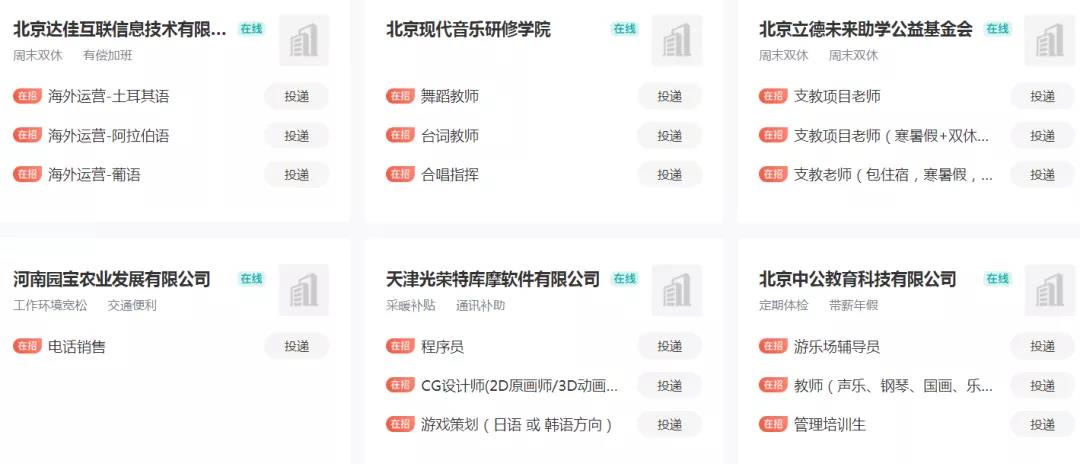Tap 投递 next to 舞蹈教师
The width and height of the screenshot is (1080, 464).
[x=669, y=96]
